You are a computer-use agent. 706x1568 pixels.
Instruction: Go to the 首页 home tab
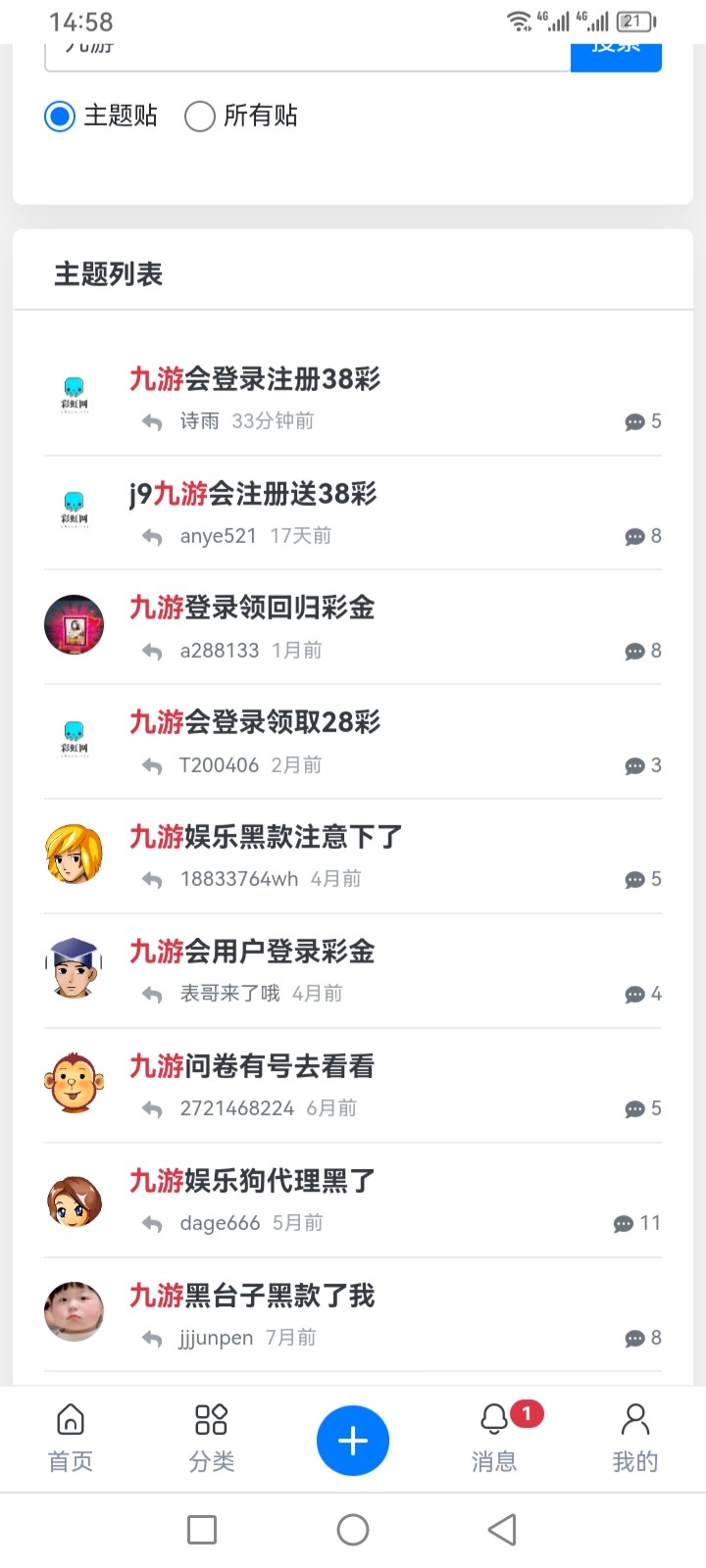coord(71,1439)
